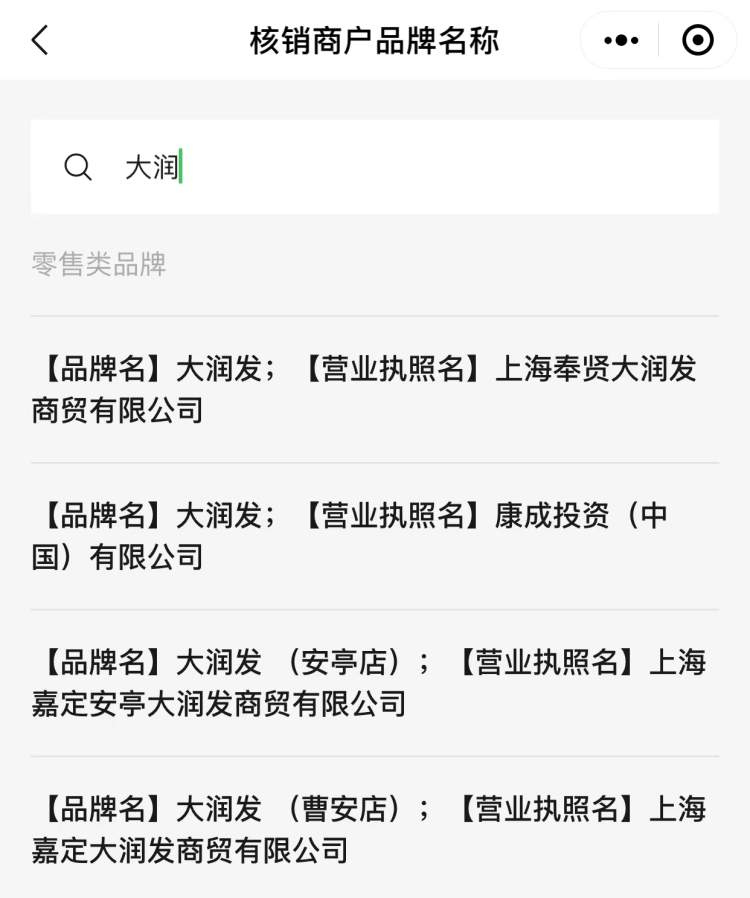Tap the search field containing 大润

click(400, 167)
